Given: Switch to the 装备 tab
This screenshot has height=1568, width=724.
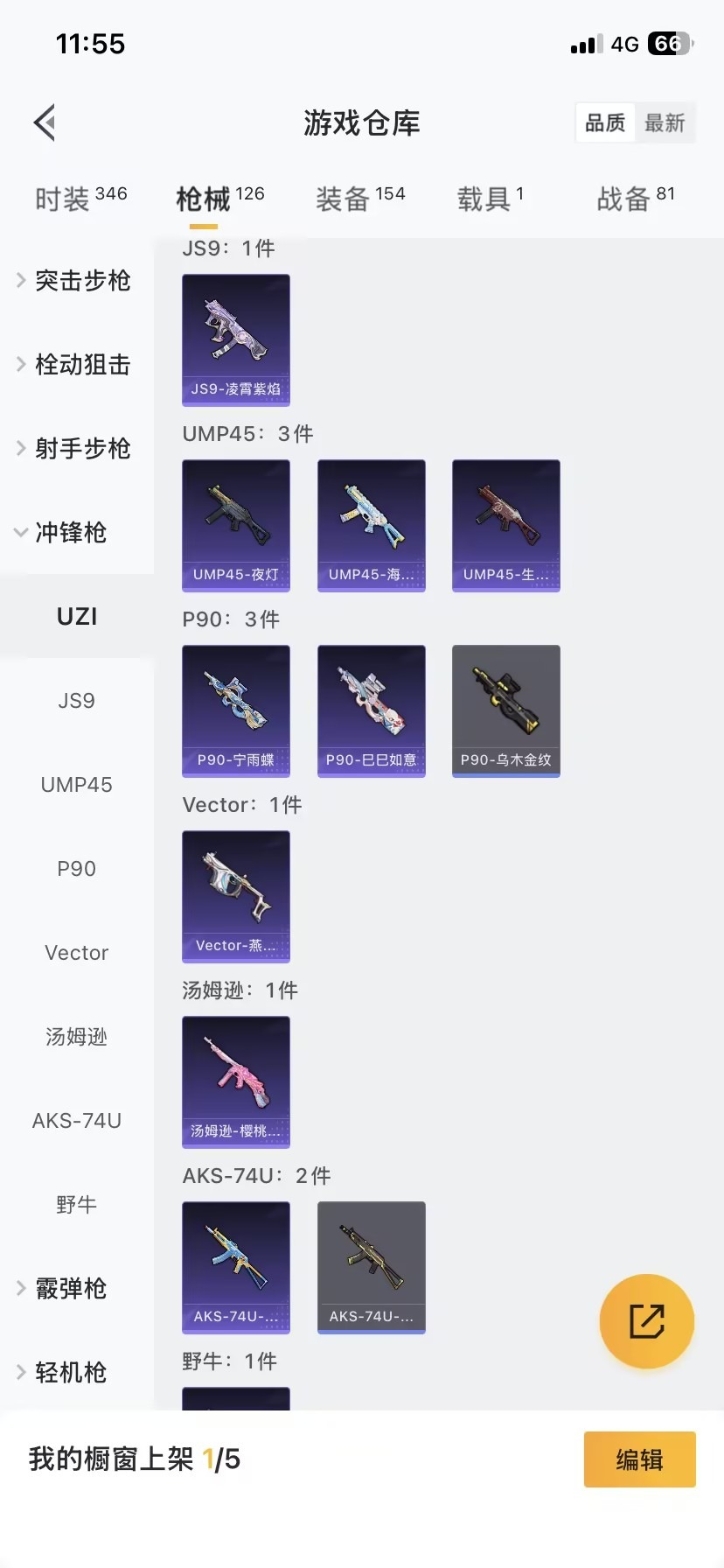Looking at the screenshot, I should coord(360,199).
